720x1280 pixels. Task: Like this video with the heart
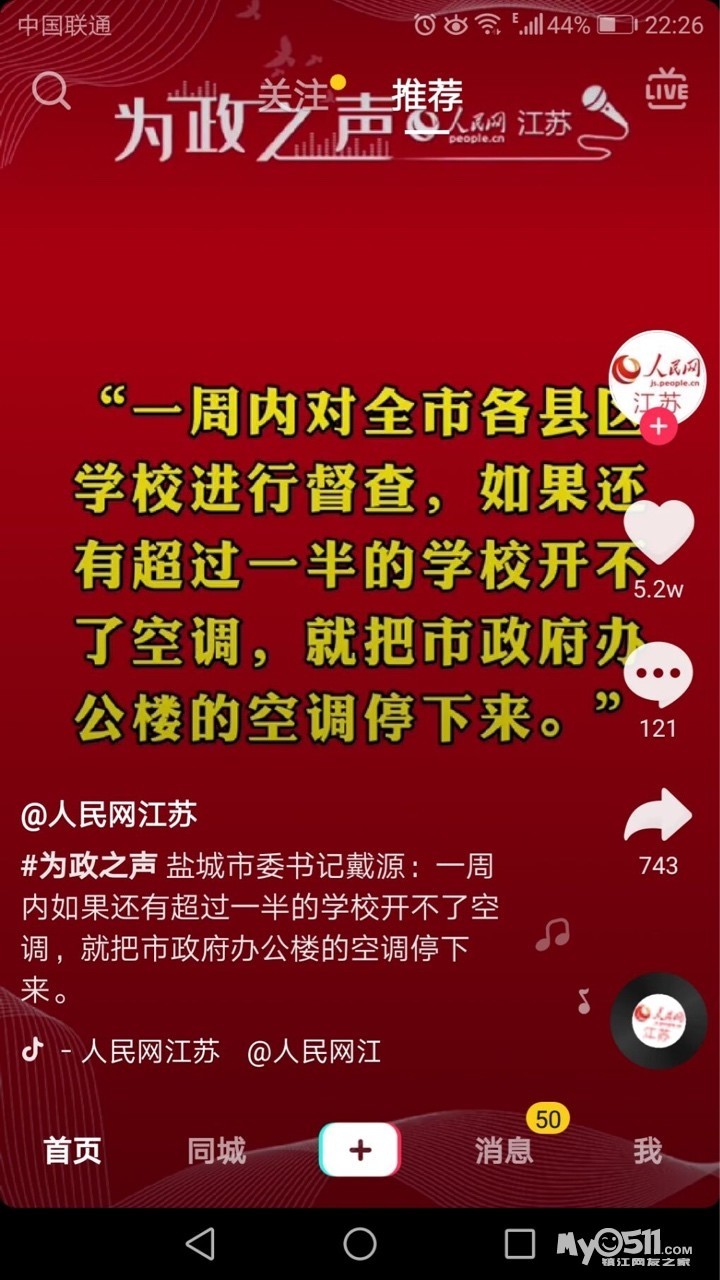click(x=658, y=533)
